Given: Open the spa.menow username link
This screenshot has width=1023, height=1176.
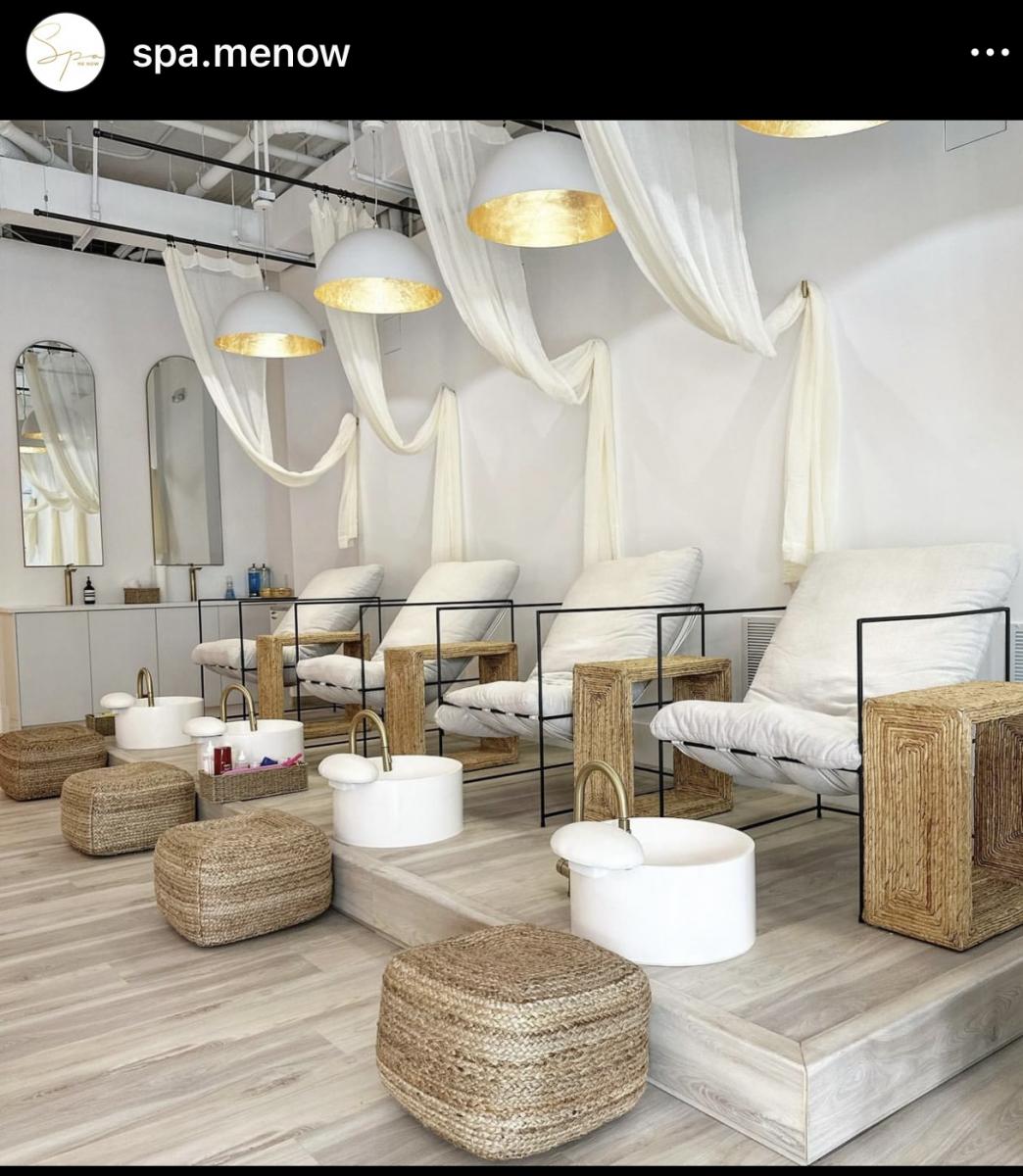Looking at the screenshot, I should [x=241, y=53].
